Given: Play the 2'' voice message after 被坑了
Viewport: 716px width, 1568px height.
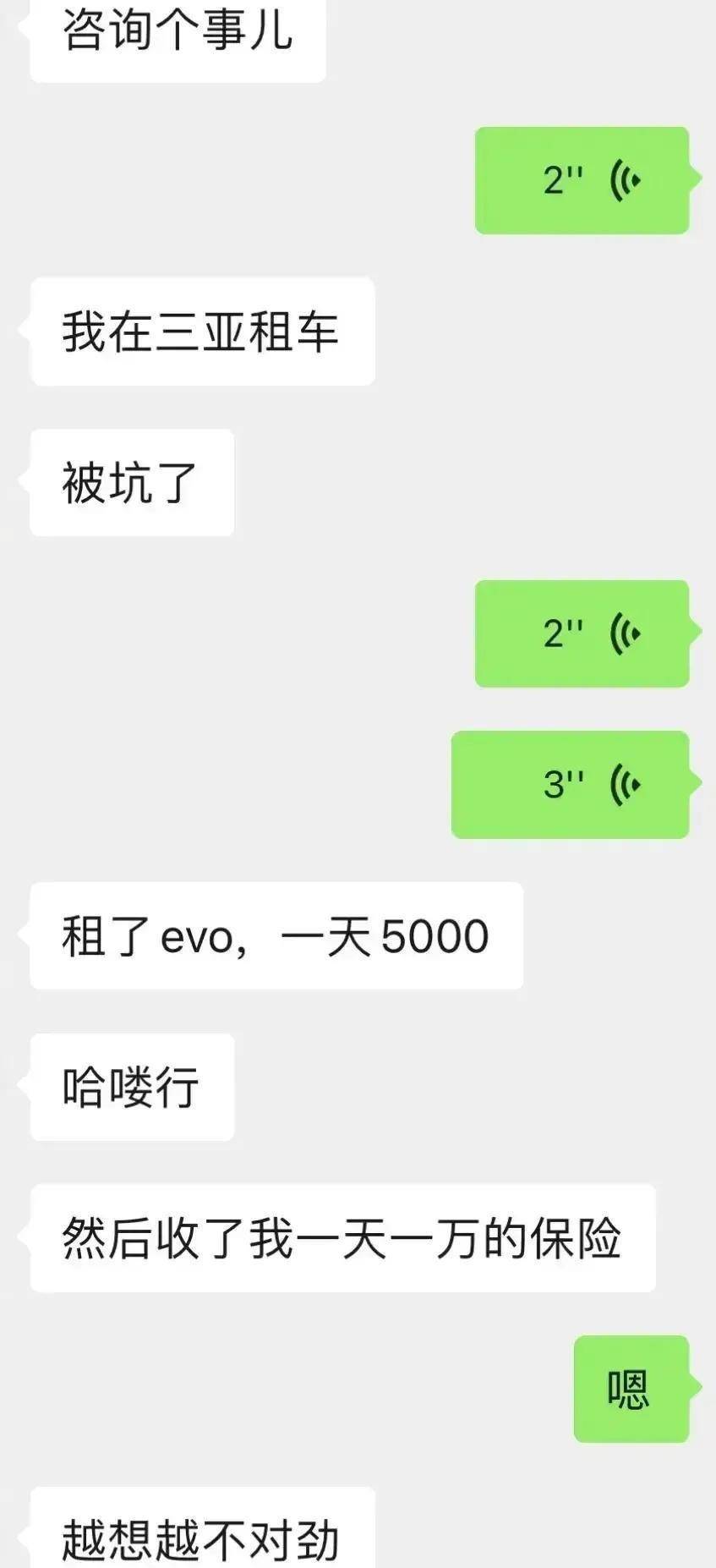Looking at the screenshot, I should (x=582, y=633).
